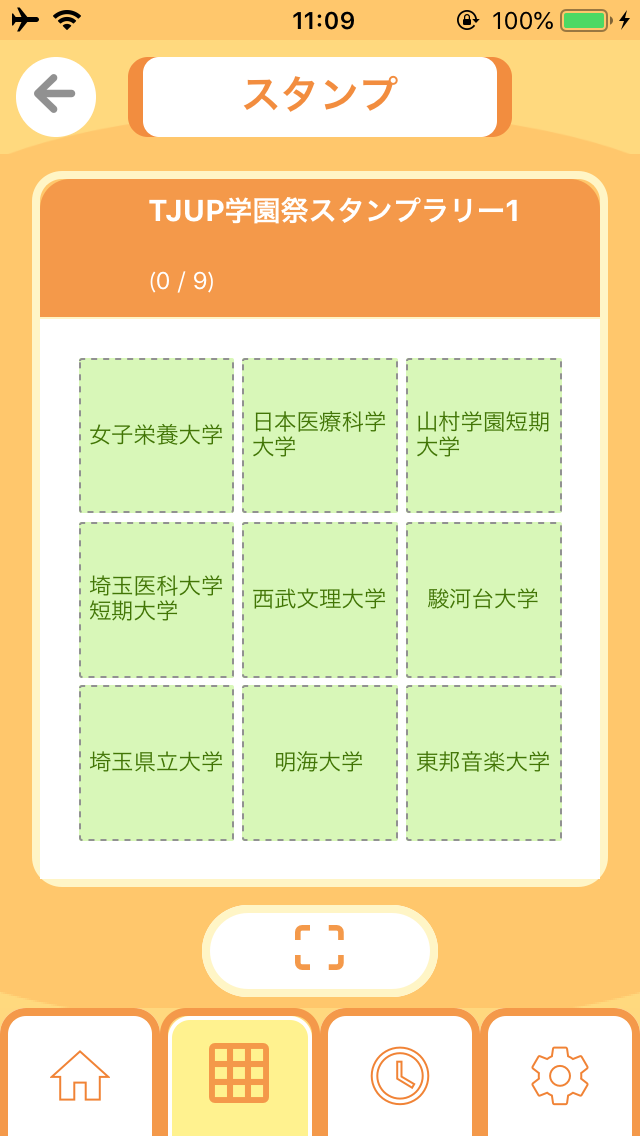Viewport: 640px width, 1136px height.
Task: Open the history clock tab
Action: (x=399, y=1076)
